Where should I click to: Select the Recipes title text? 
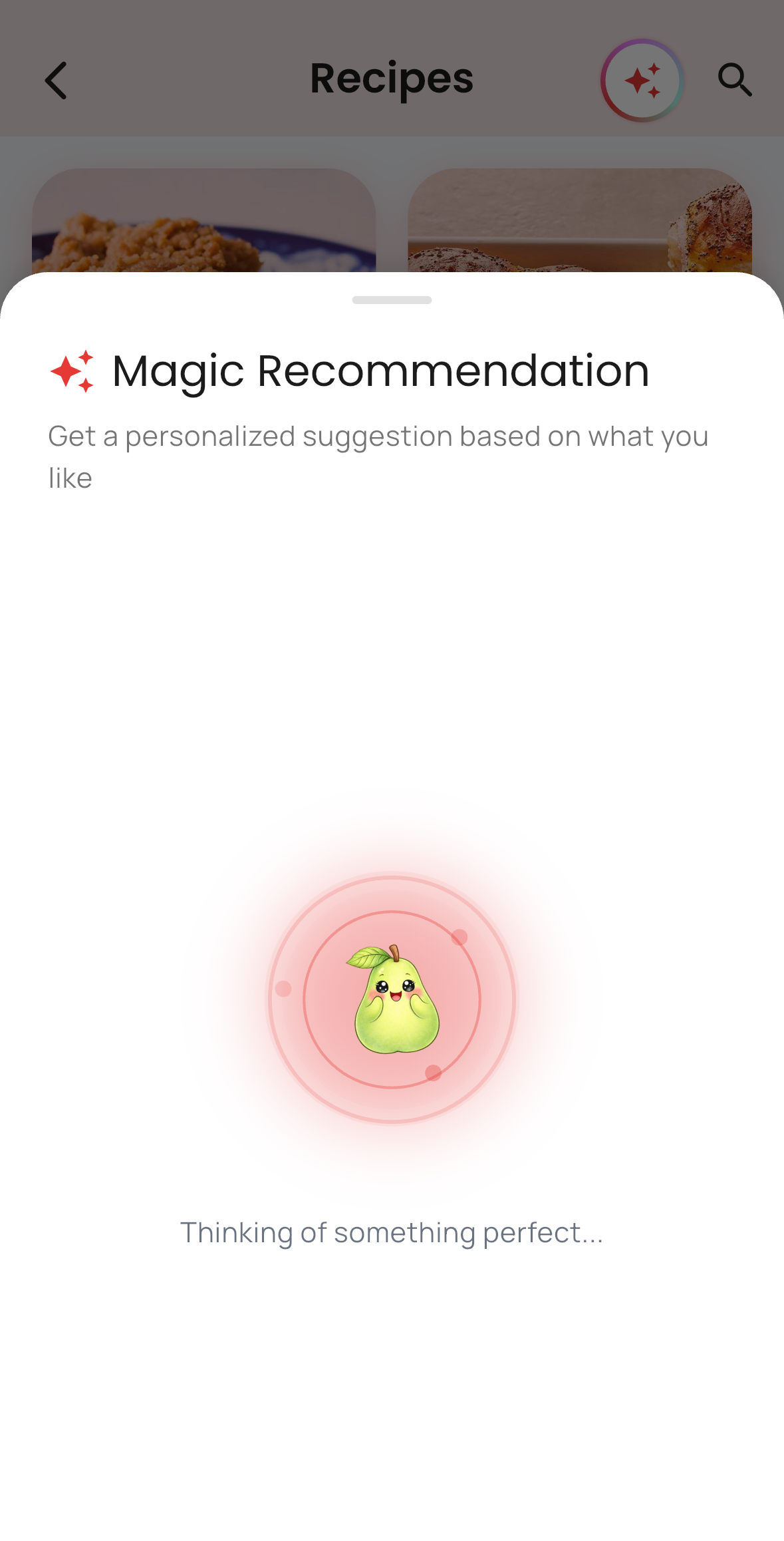[392, 78]
